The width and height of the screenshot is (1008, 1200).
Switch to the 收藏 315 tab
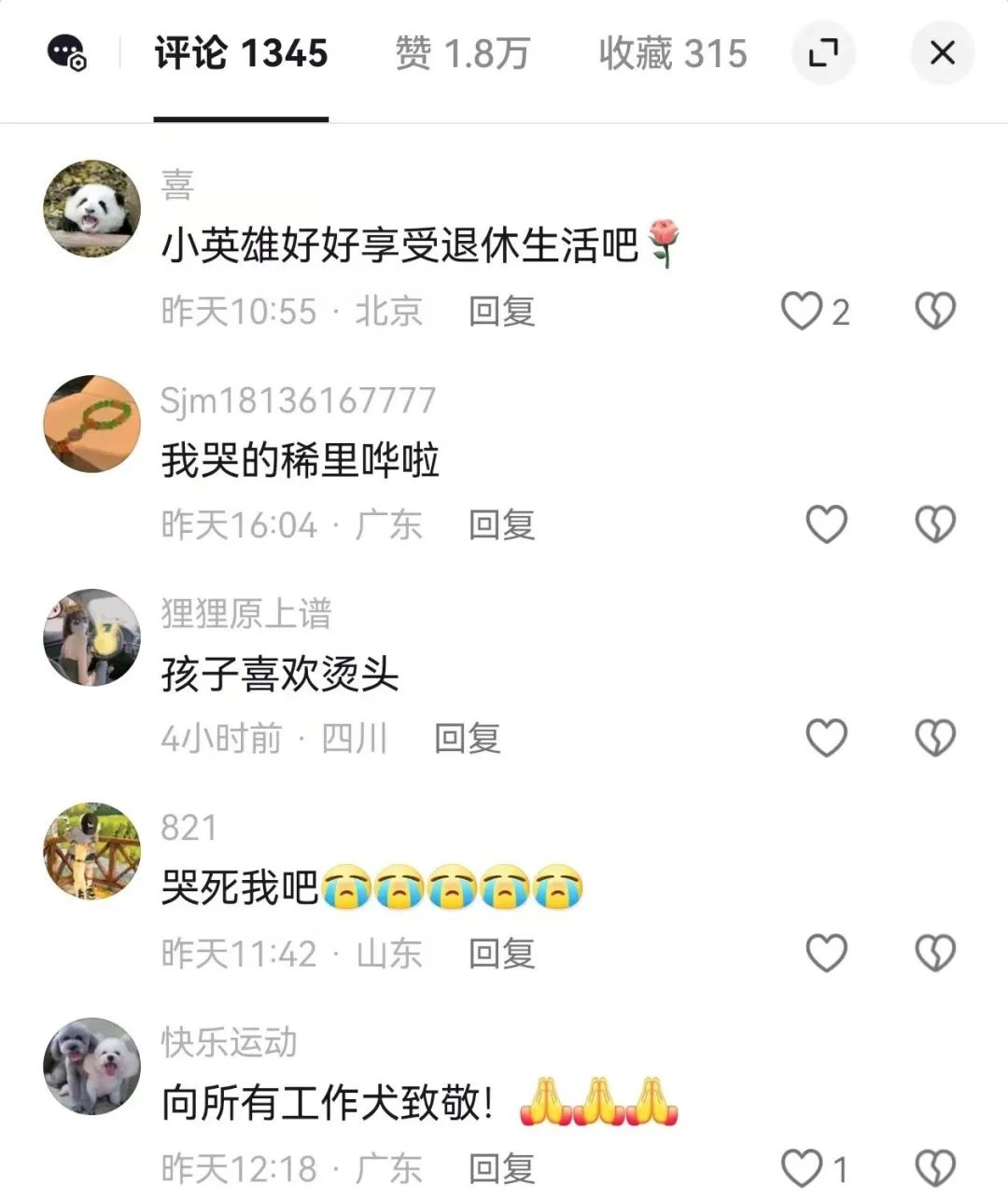[673, 53]
